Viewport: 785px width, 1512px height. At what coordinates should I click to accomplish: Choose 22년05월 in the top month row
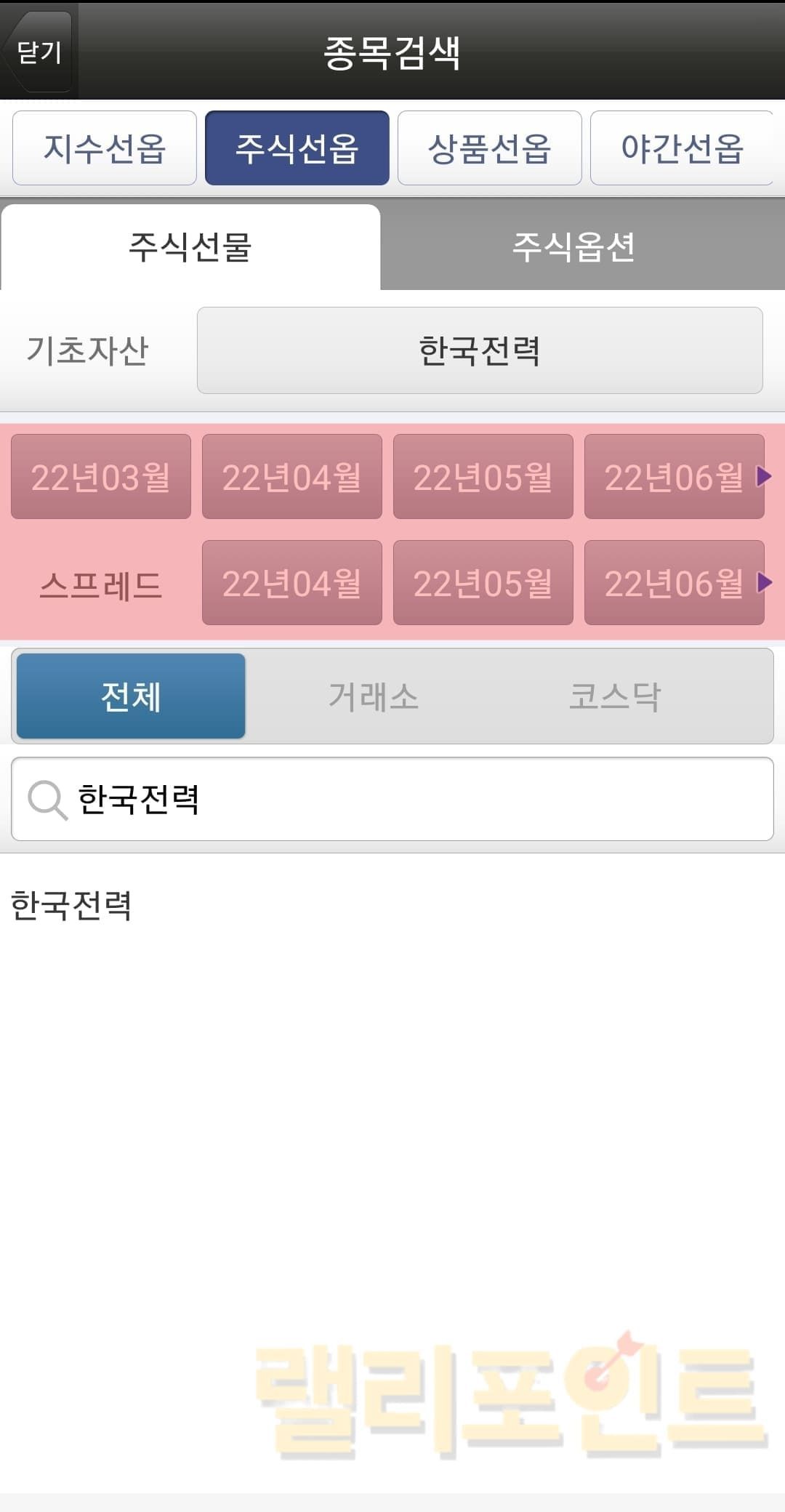tap(483, 477)
